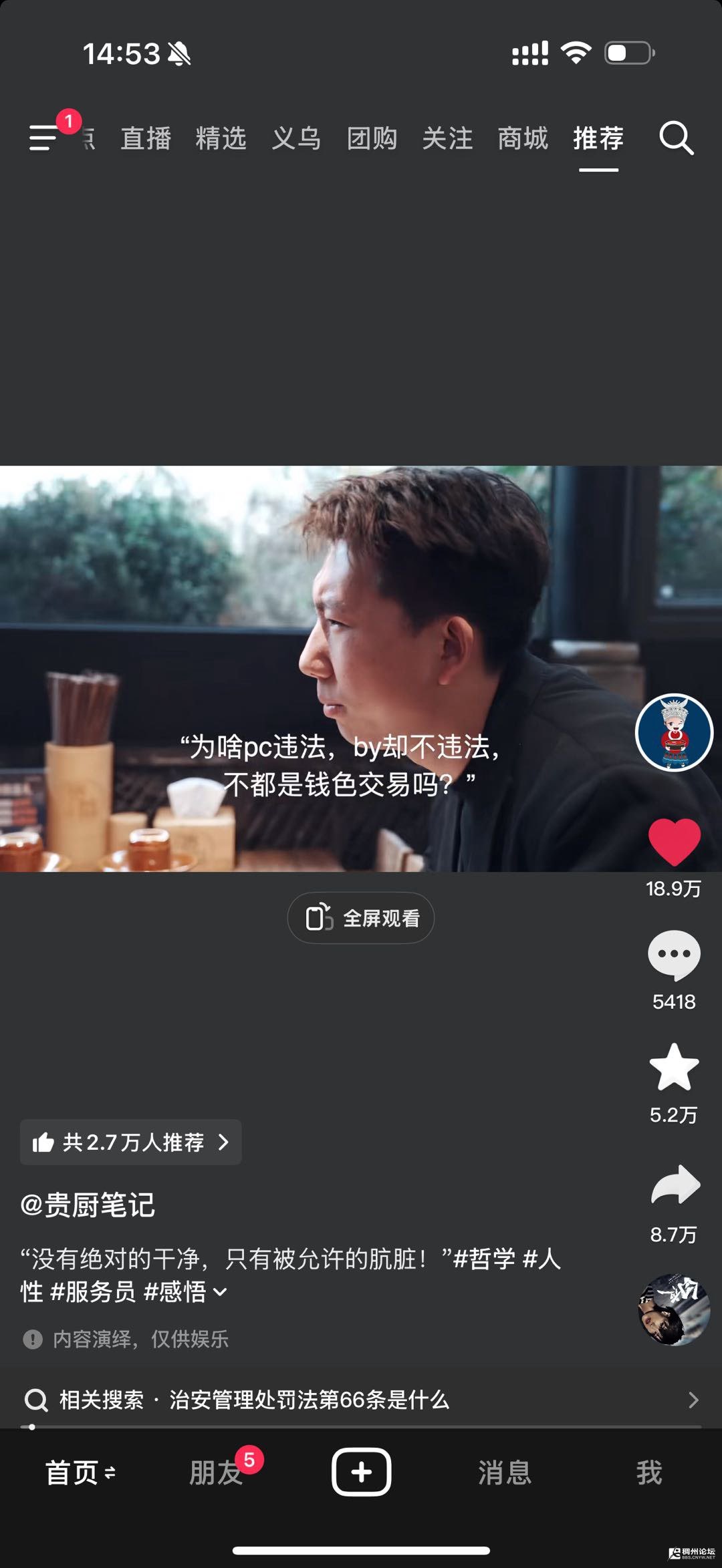
Task: Open the video author's avatar
Action: [674, 732]
